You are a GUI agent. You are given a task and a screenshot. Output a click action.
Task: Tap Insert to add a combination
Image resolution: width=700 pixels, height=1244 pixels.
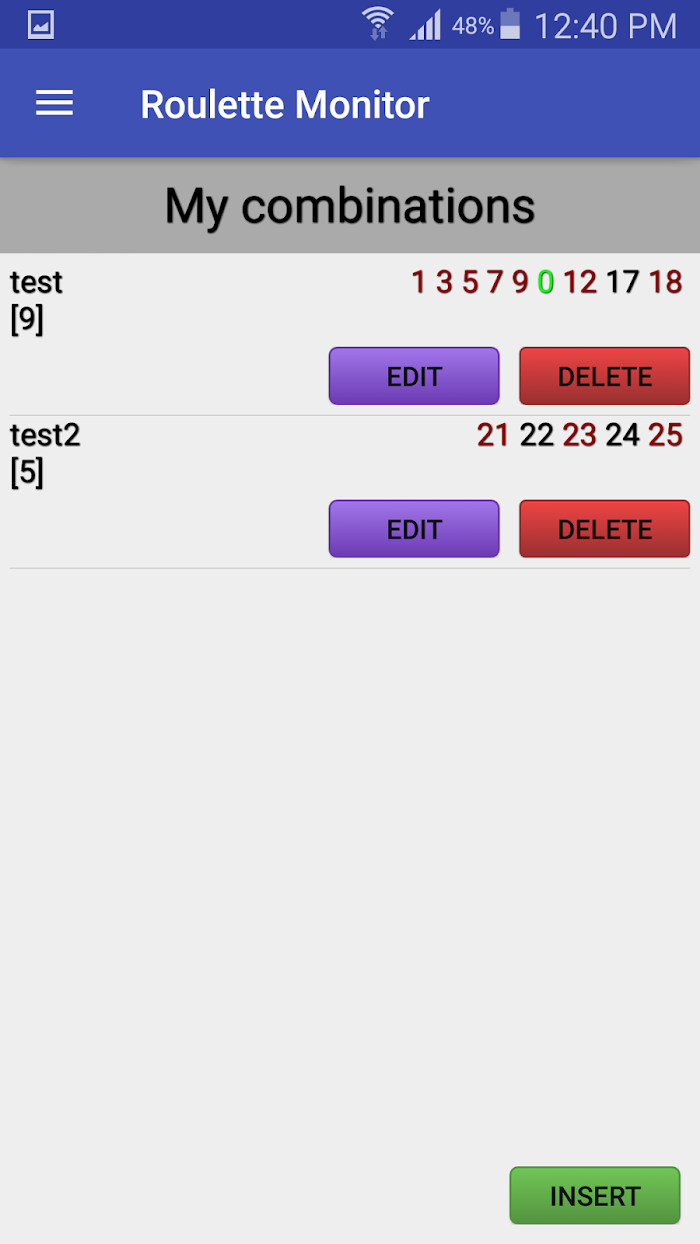tap(595, 1195)
